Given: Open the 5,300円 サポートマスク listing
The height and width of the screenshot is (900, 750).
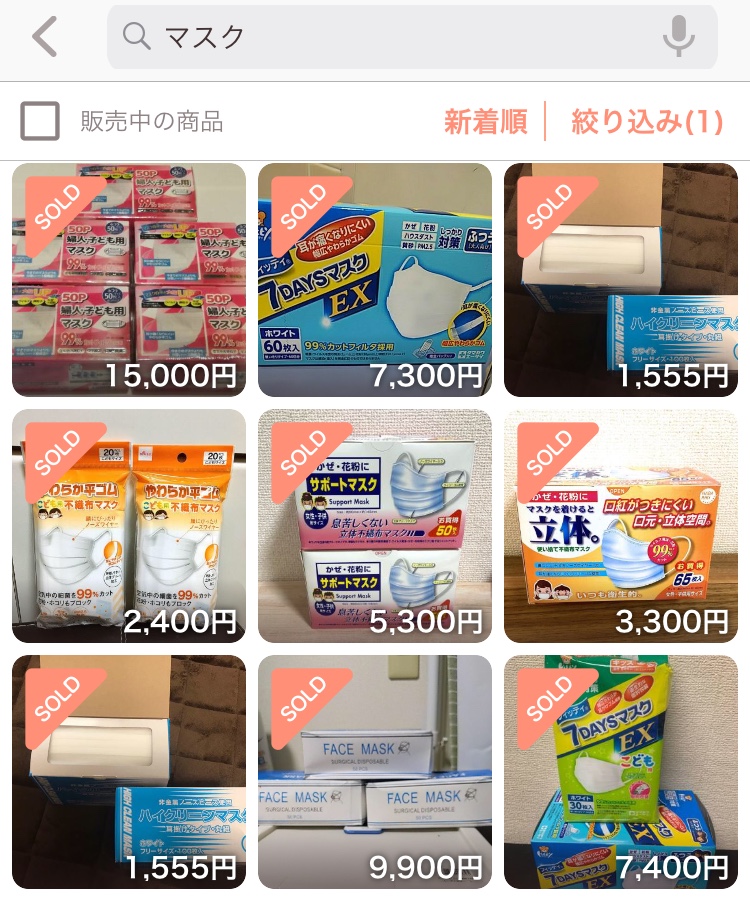Looking at the screenshot, I should pyautogui.click(x=375, y=526).
